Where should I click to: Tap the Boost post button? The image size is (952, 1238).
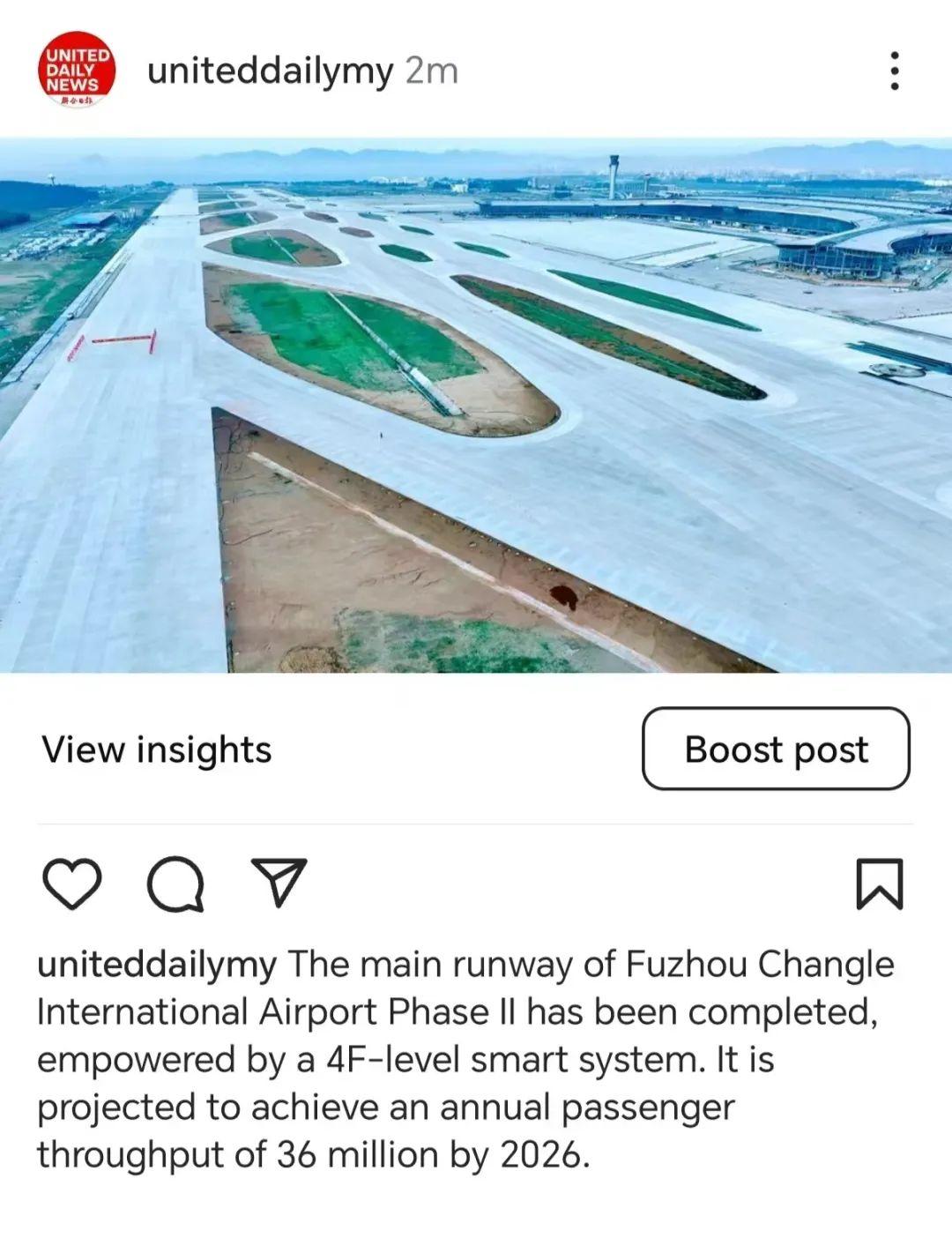[776, 749]
